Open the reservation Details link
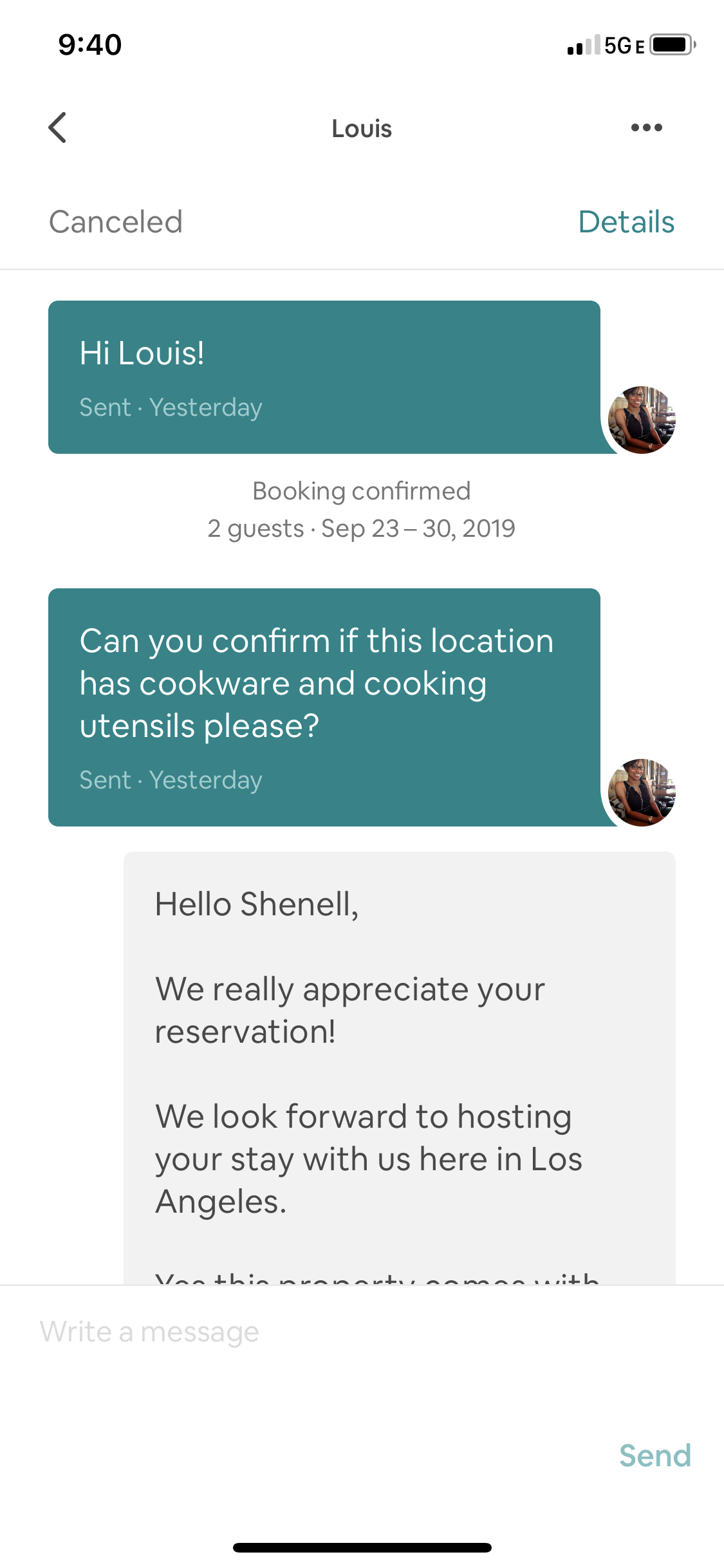The height and width of the screenshot is (1568, 724). pos(626,222)
